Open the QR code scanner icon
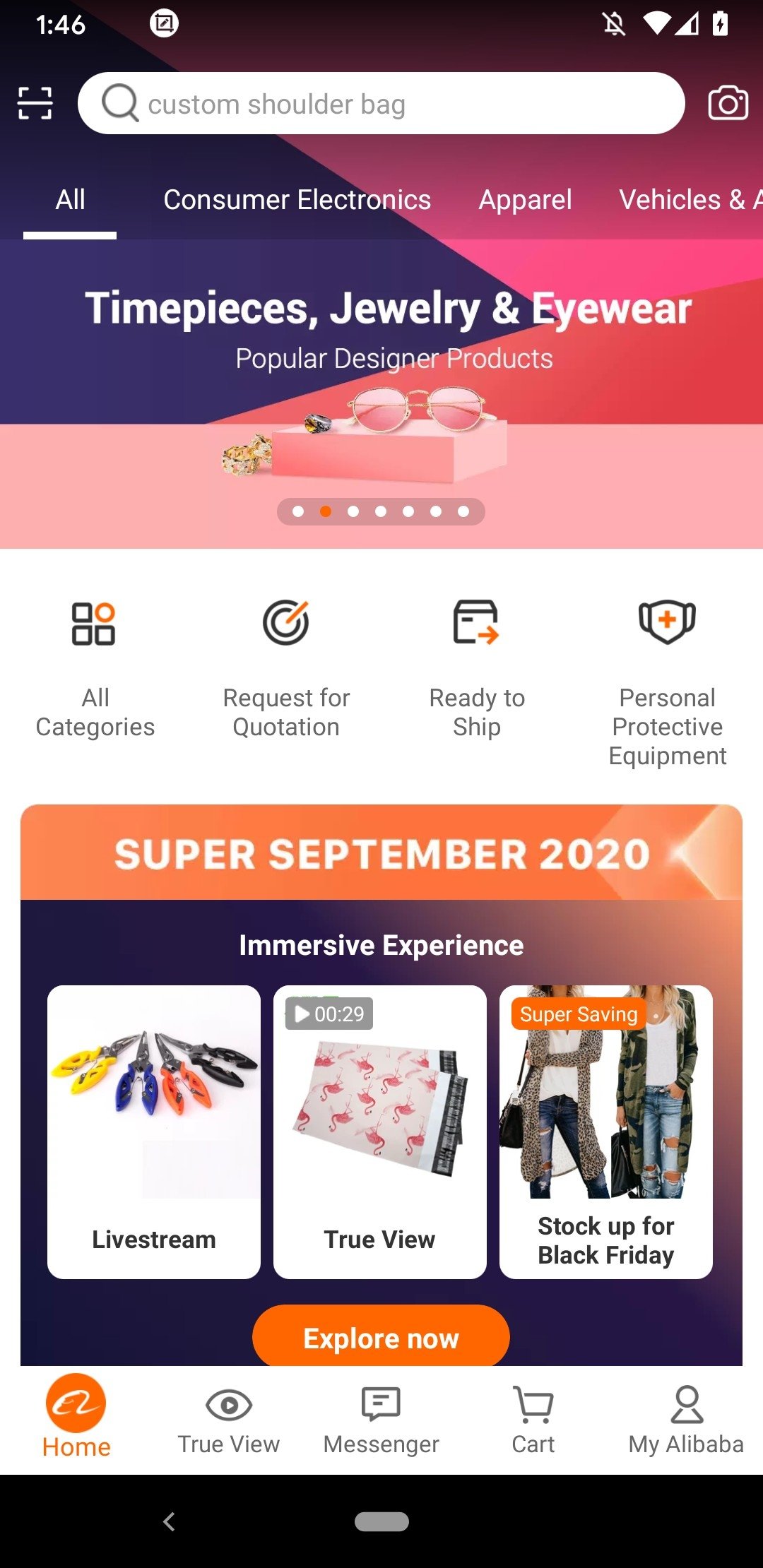Screen dimensions: 763x1568 tap(35, 103)
